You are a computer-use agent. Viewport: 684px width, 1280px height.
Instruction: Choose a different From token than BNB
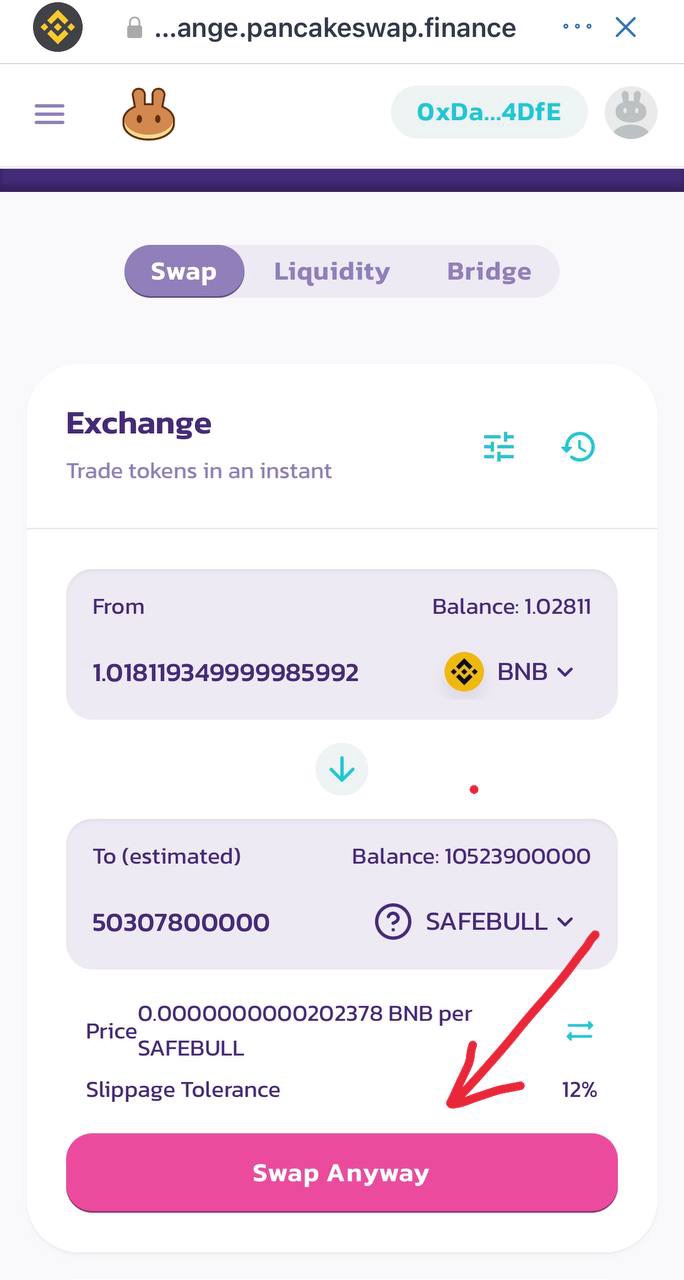pyautogui.click(x=510, y=672)
